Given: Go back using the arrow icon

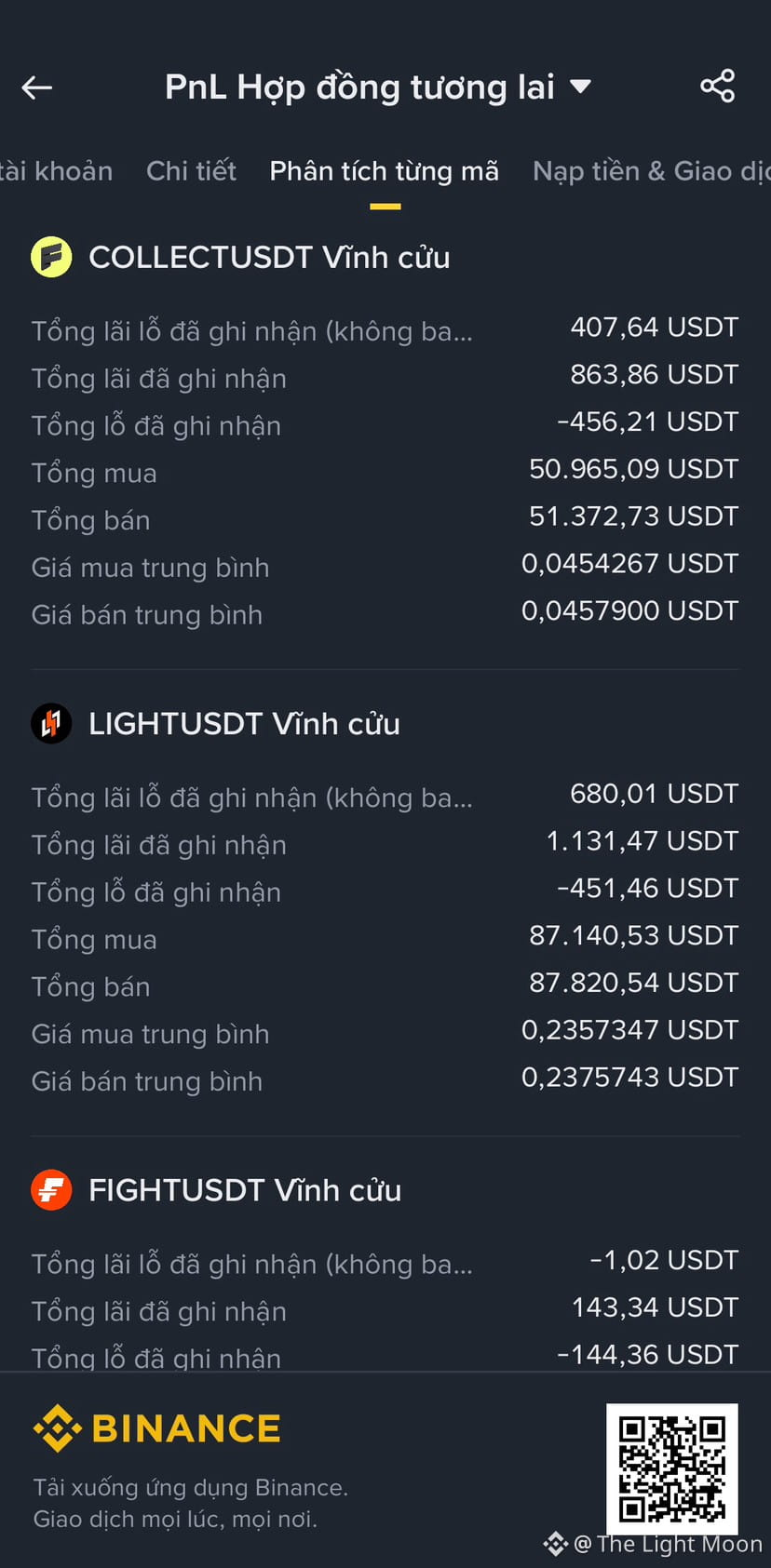Looking at the screenshot, I should (x=37, y=87).
